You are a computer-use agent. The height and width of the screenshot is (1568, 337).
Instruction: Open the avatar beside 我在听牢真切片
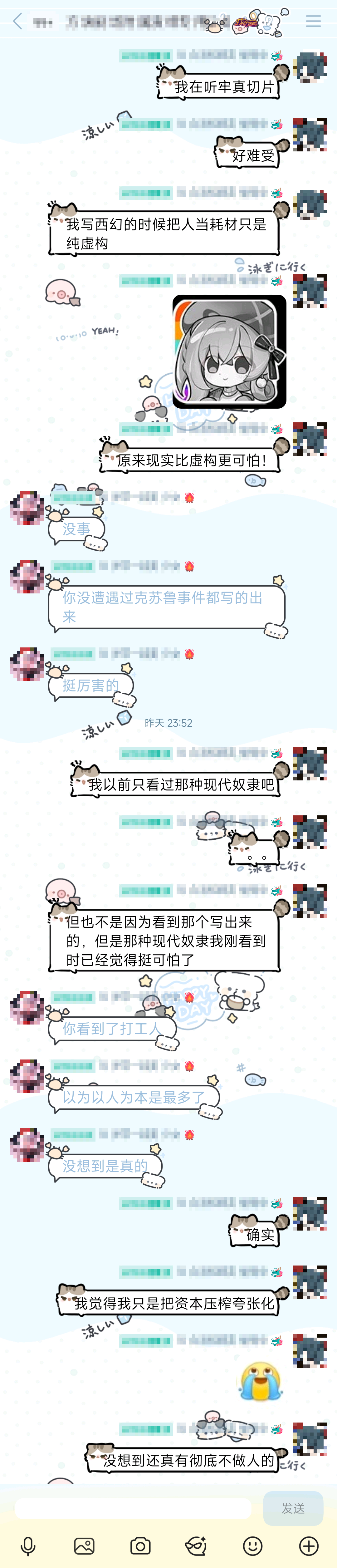(x=310, y=67)
